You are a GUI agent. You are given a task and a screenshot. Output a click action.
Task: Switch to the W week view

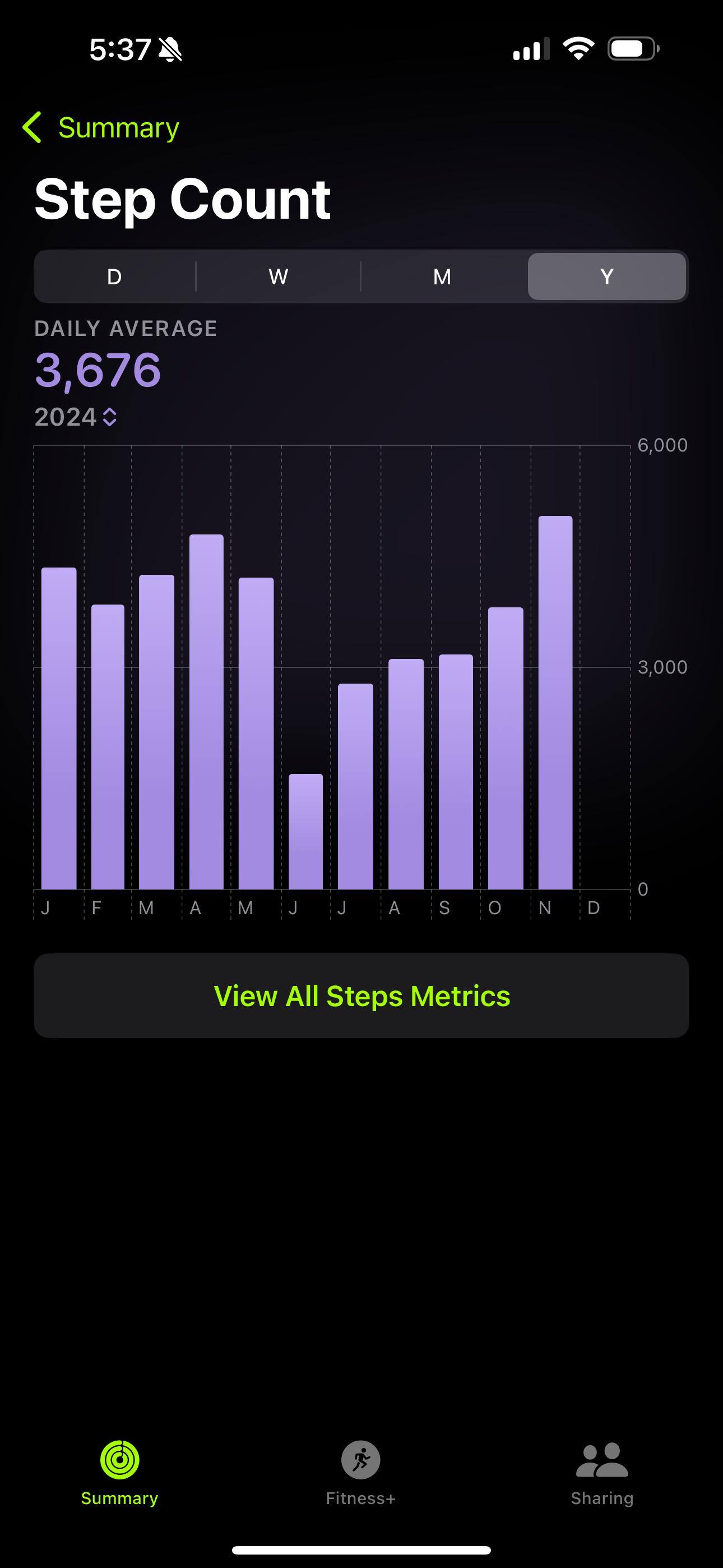point(278,277)
